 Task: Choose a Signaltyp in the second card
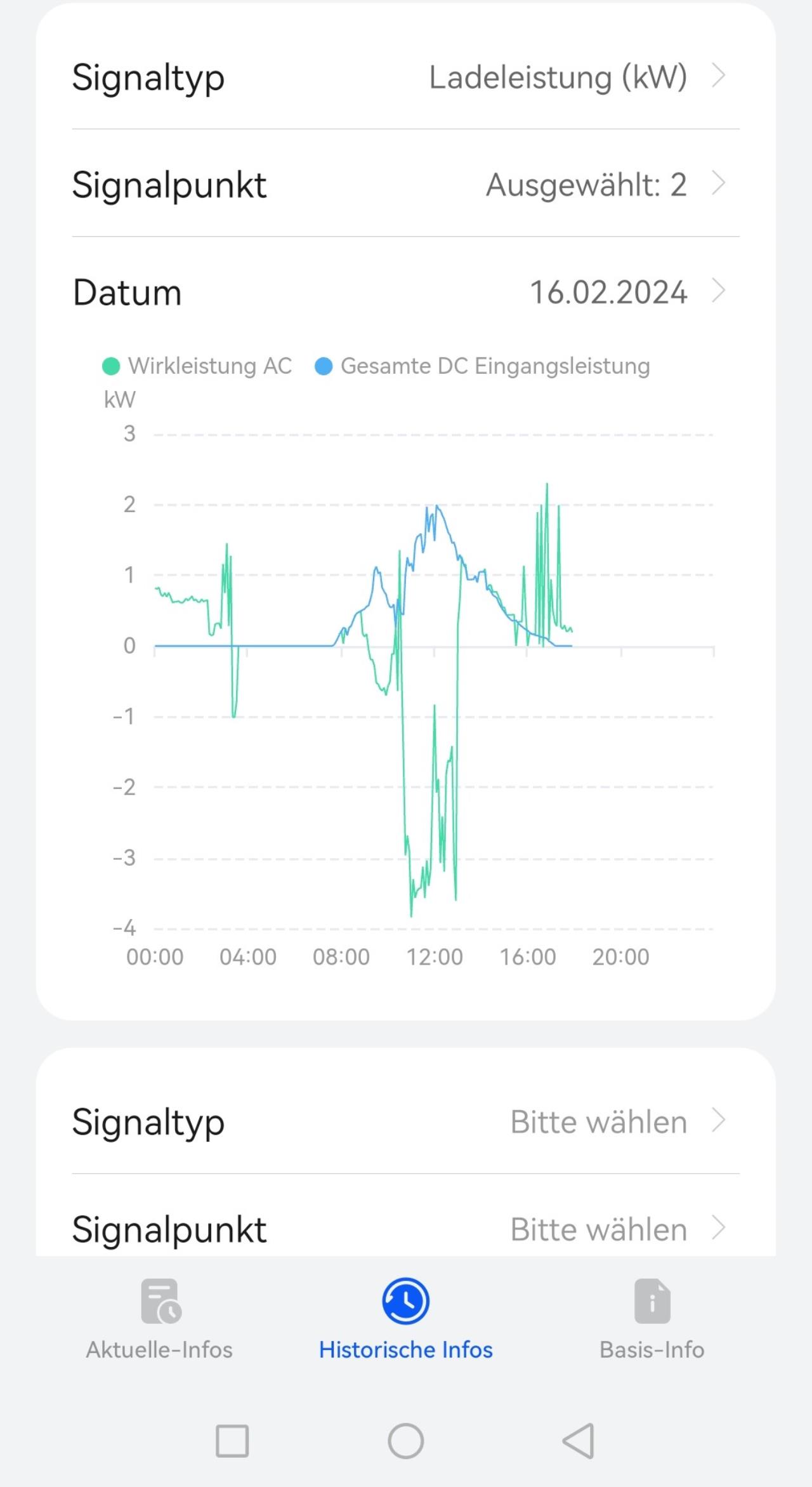coord(406,1121)
